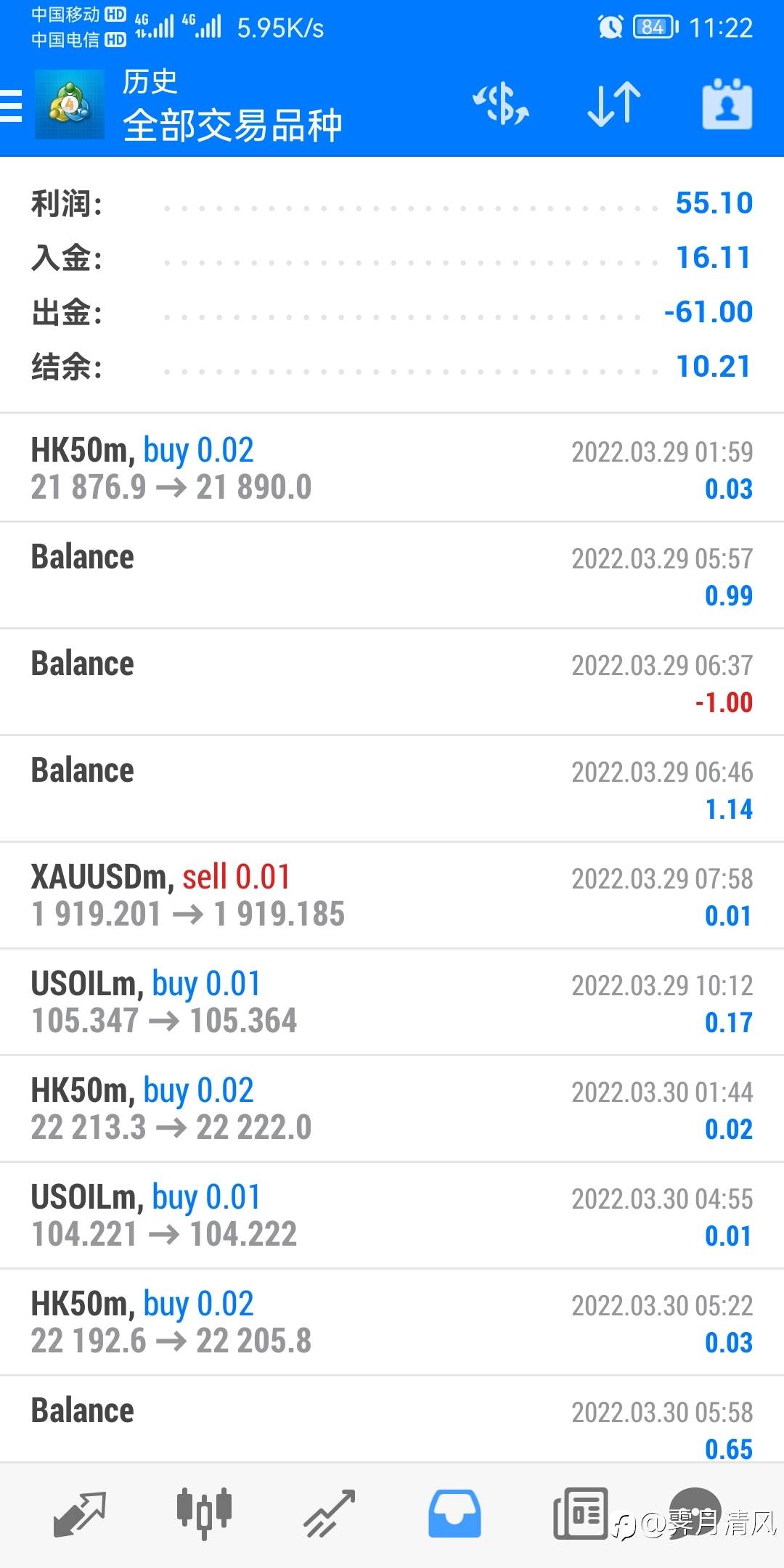The height and width of the screenshot is (1568, 784).
Task: Open the side drawer menu
Action: click(x=11, y=105)
